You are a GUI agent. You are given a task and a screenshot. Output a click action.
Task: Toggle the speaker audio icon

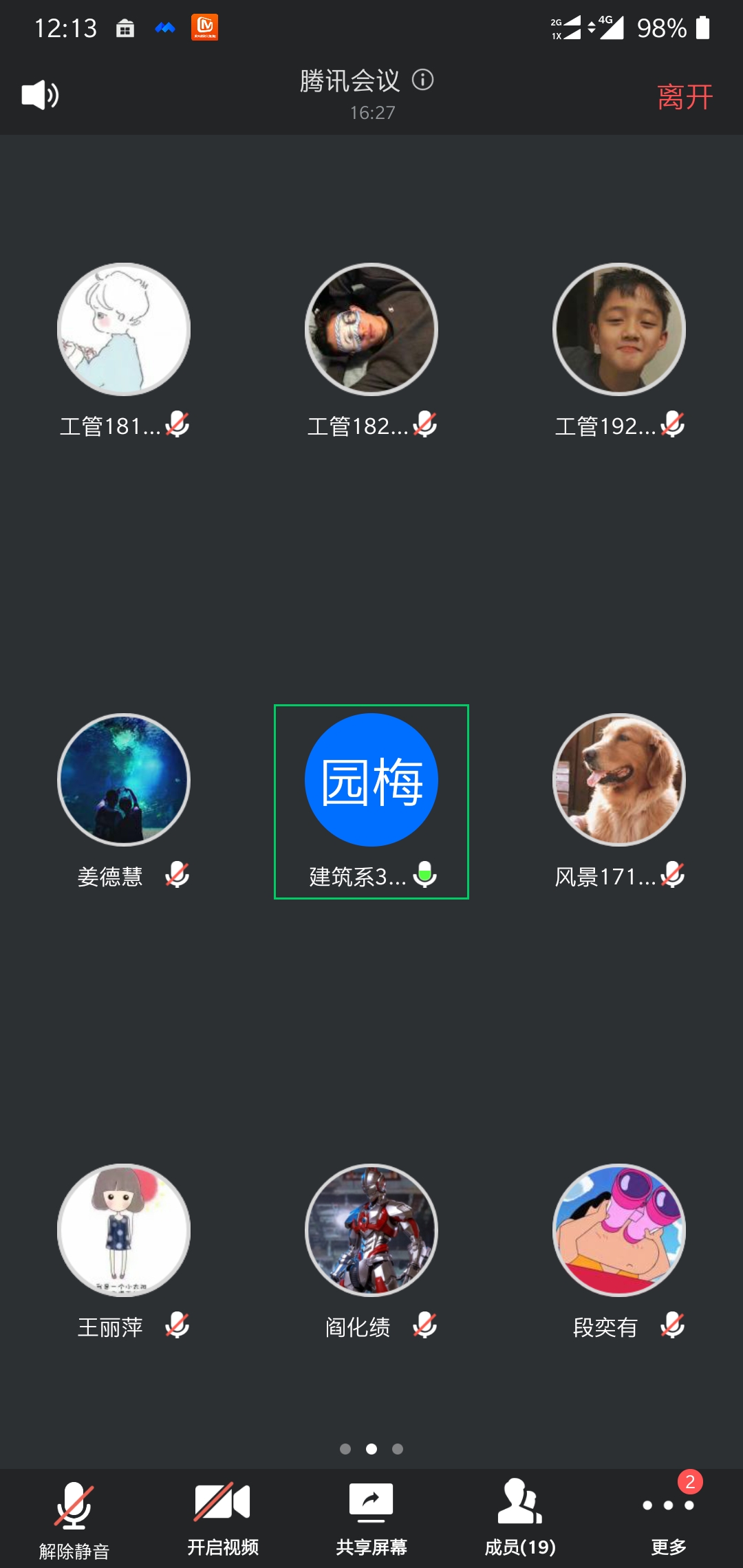(x=41, y=95)
